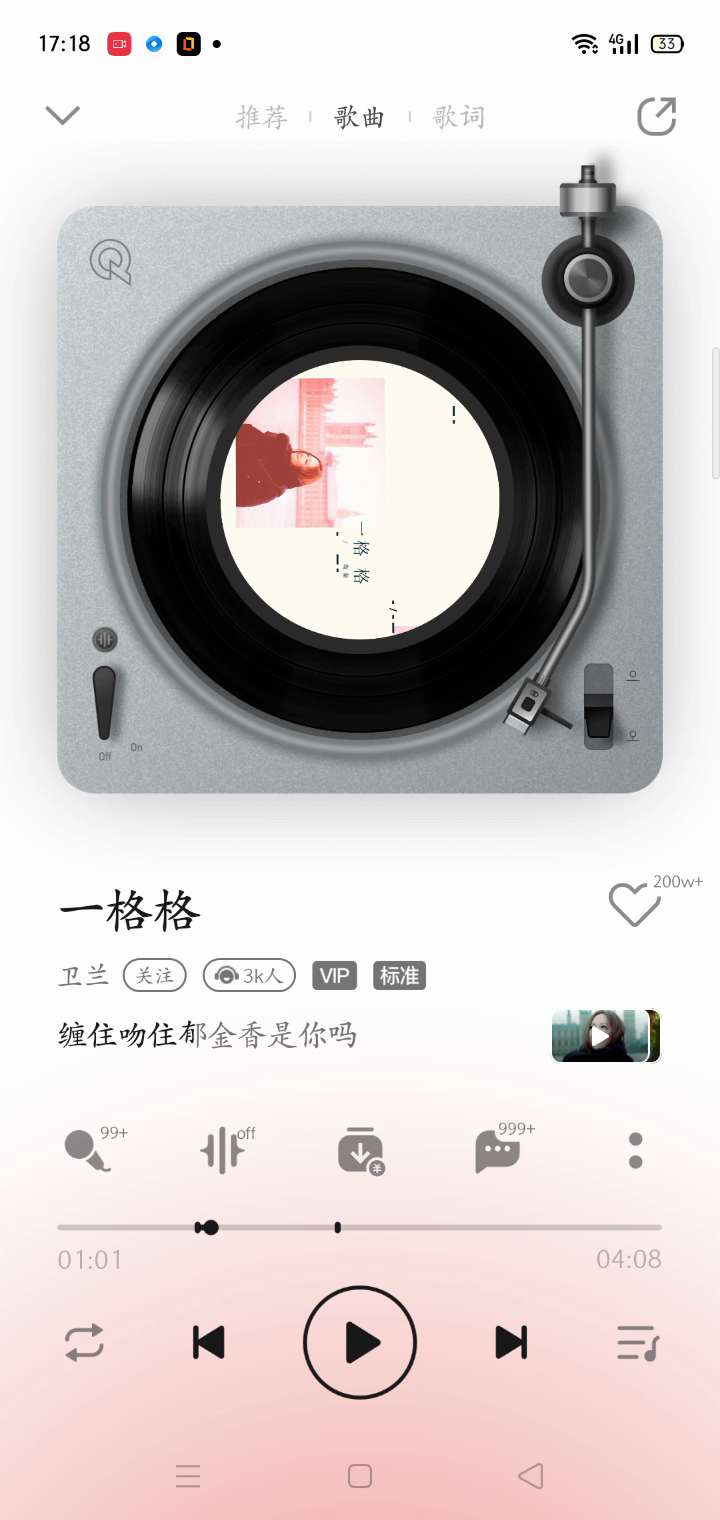
Task: Switch to the 歌词 lyrics tab
Action: 458,117
